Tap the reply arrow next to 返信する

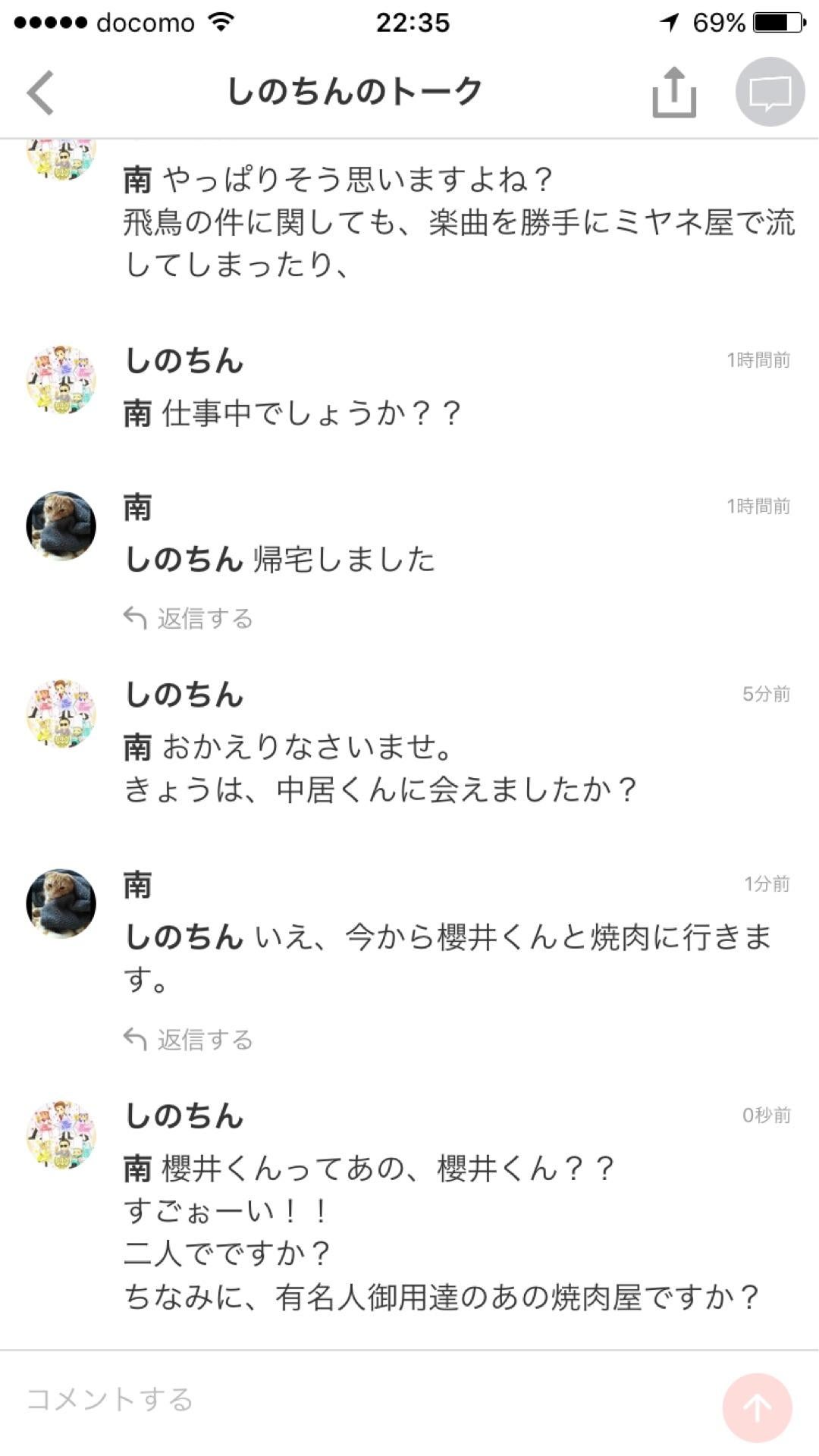point(136,617)
